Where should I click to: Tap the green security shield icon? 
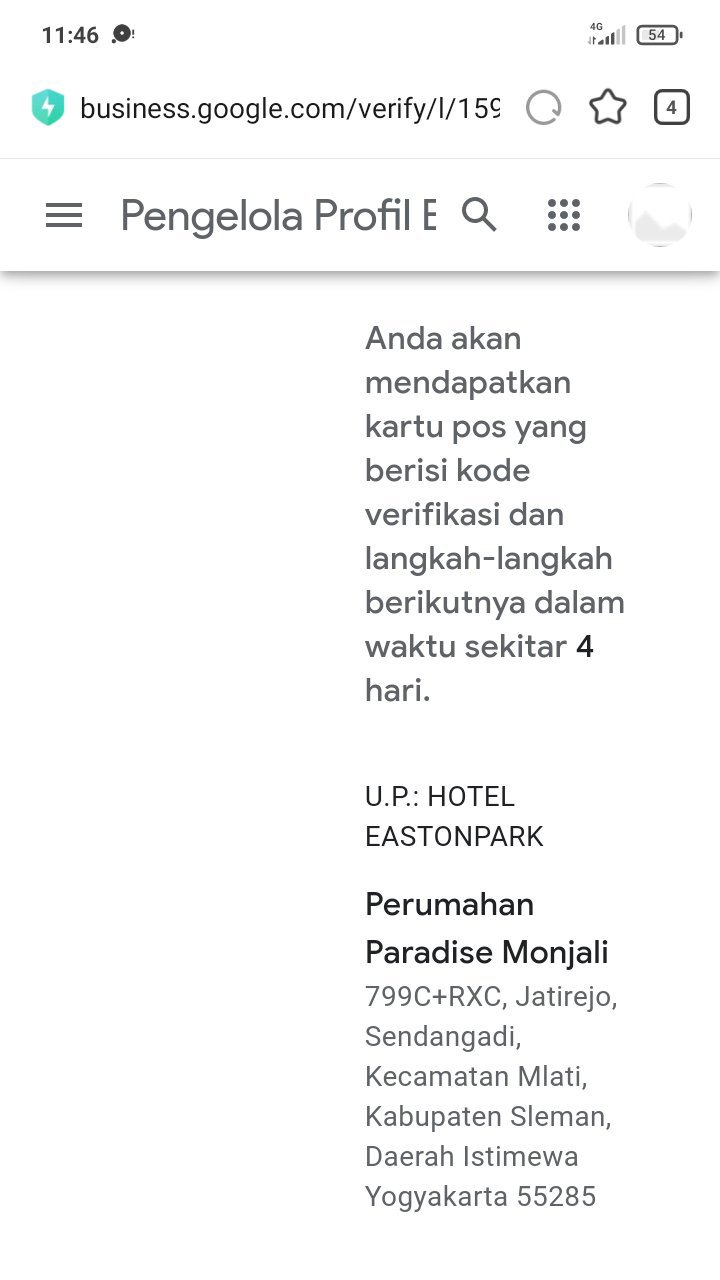(x=48, y=108)
